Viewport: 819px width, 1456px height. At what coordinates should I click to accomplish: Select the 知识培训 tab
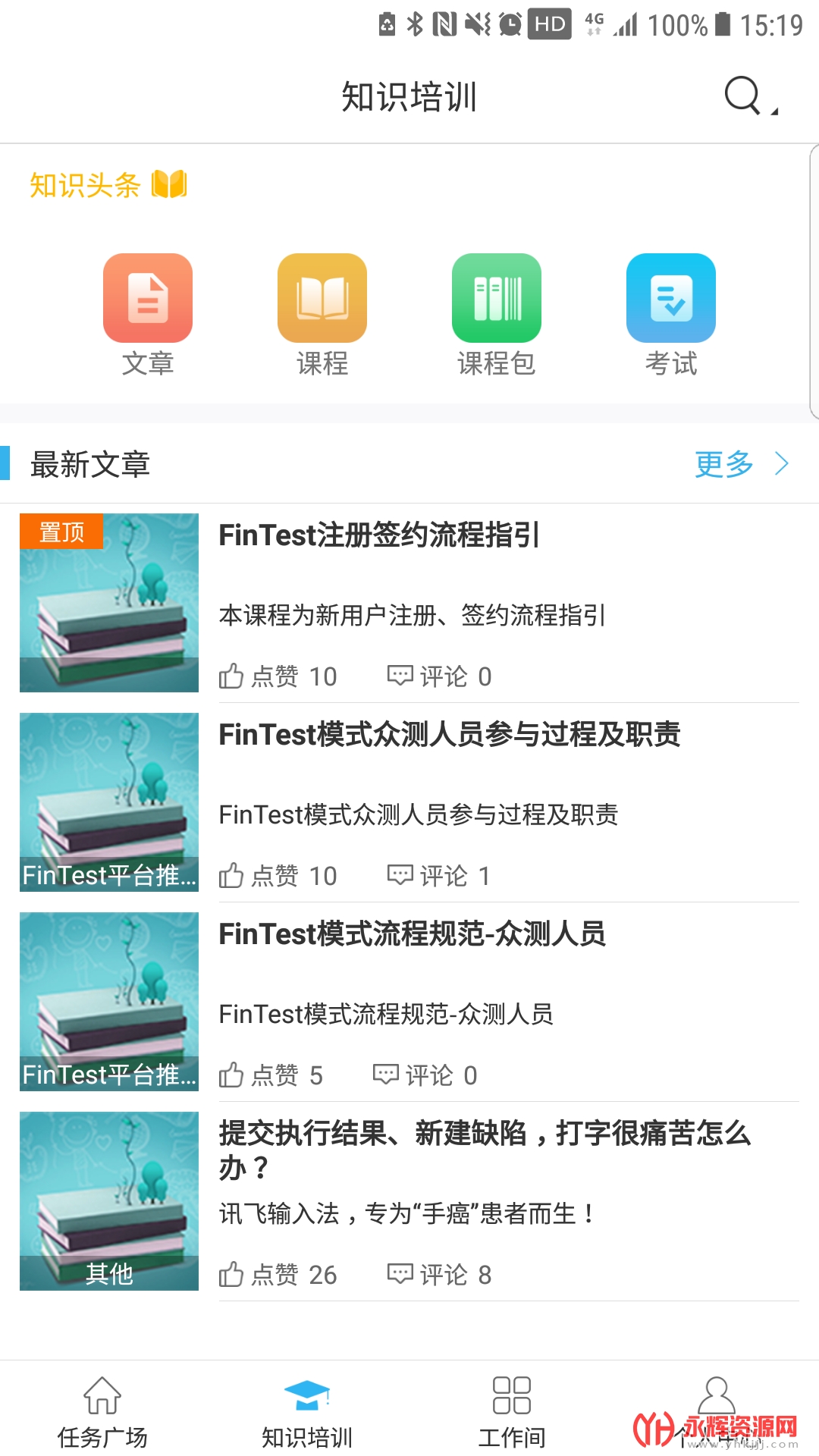tap(307, 1410)
